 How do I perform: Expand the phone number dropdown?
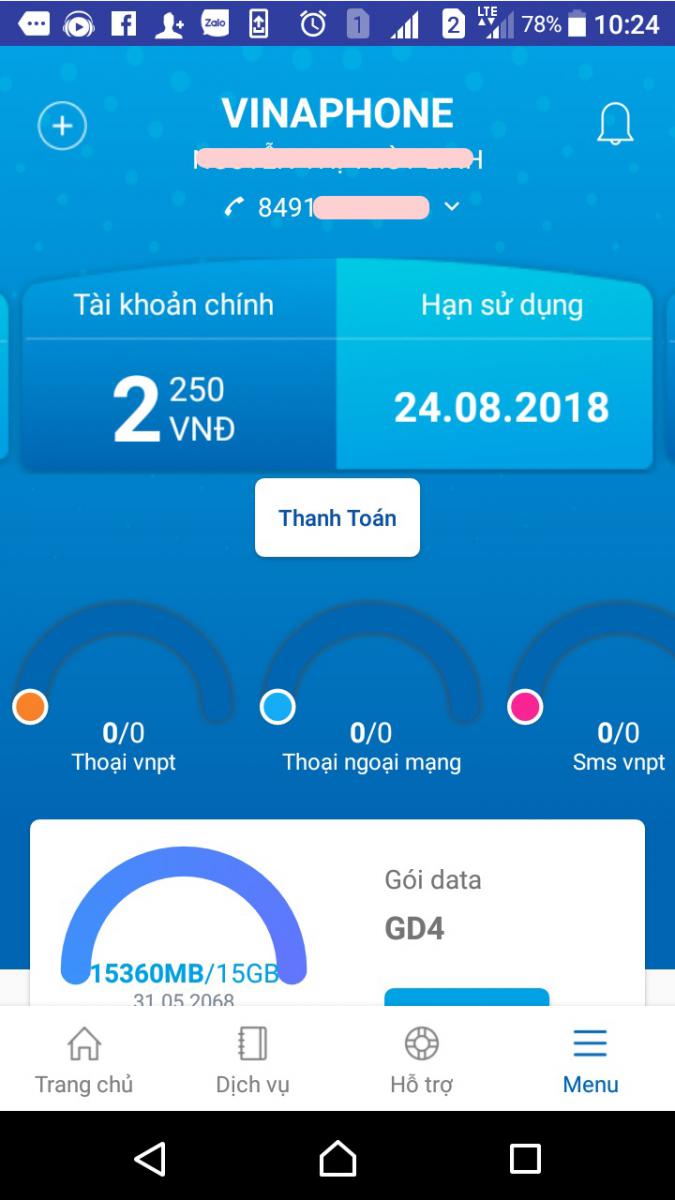[x=452, y=207]
